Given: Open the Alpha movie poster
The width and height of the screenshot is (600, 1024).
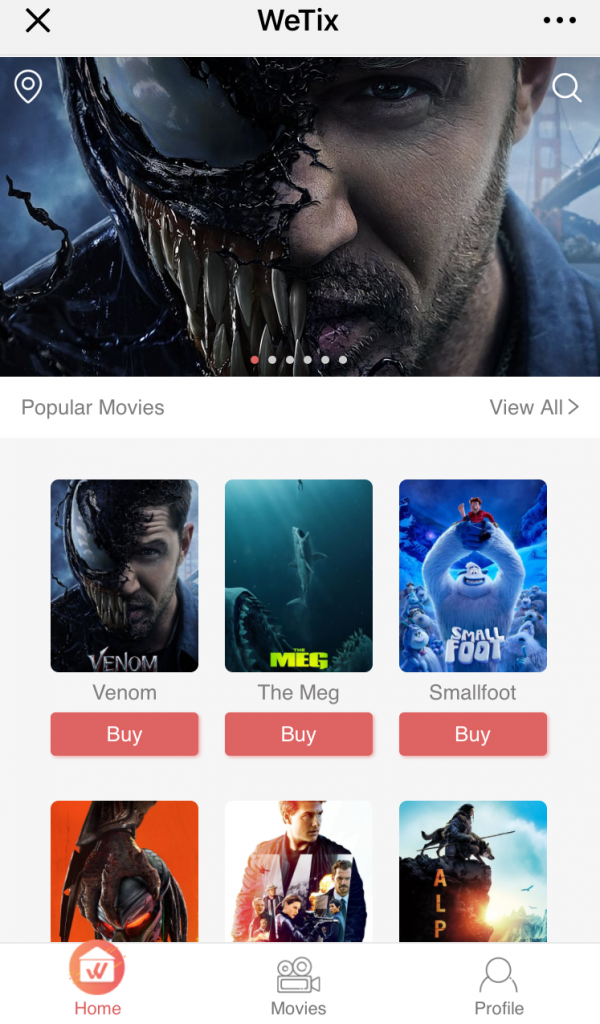Looking at the screenshot, I should coord(472,870).
